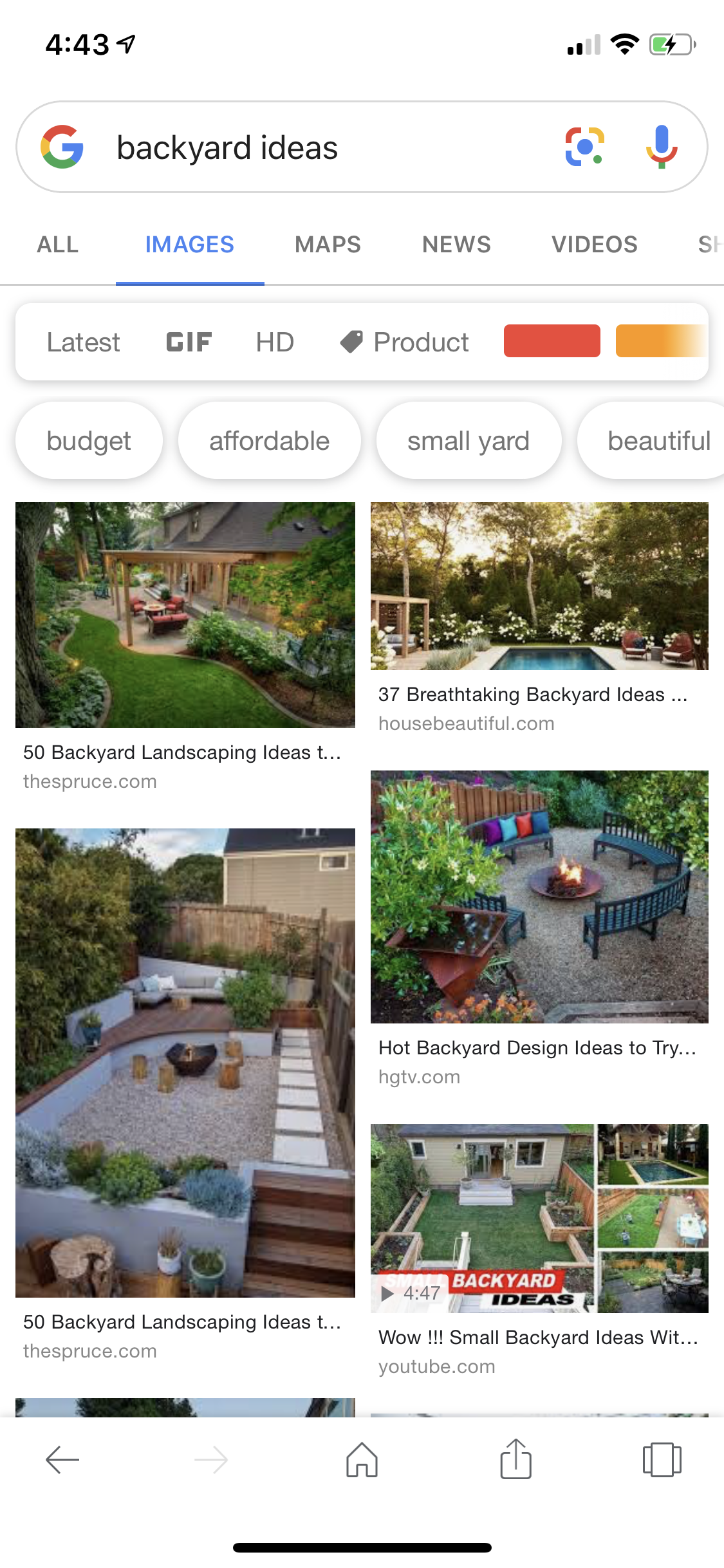Open the share sheet icon

pos(515,1460)
